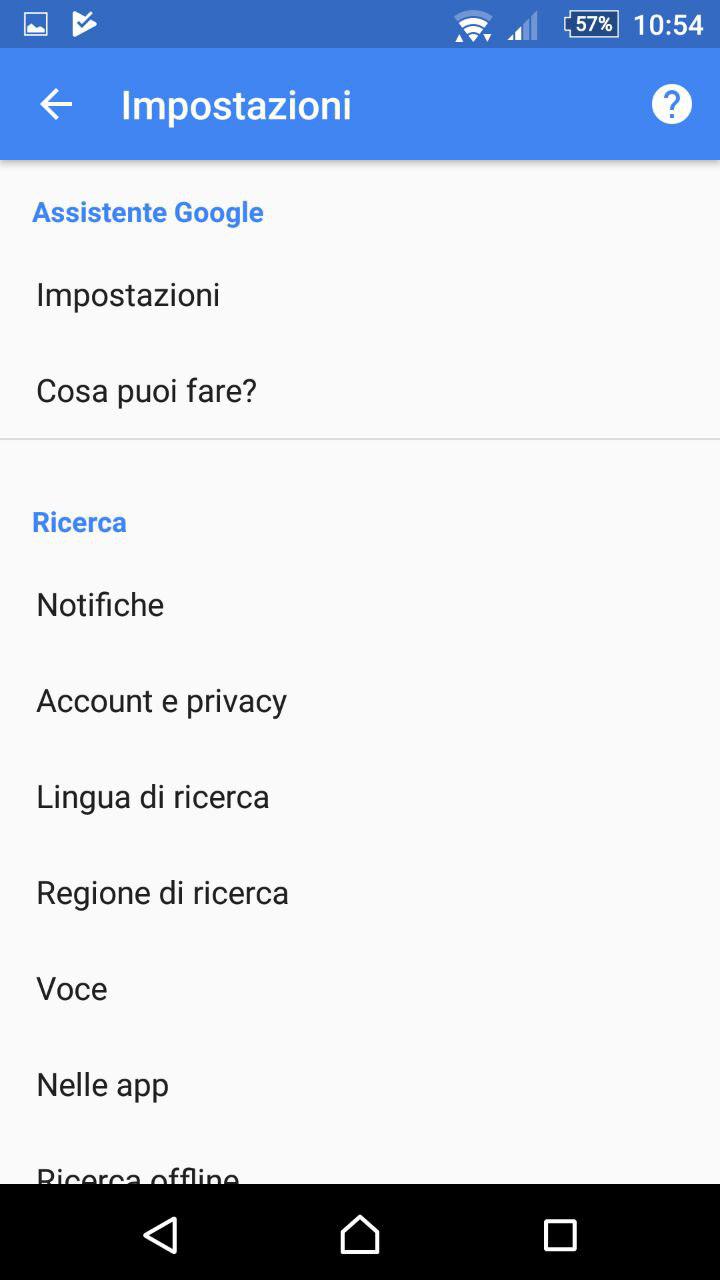The width and height of the screenshot is (720, 1280).
Task: Open Impostazioni under Assistente Google
Action: pos(360,295)
